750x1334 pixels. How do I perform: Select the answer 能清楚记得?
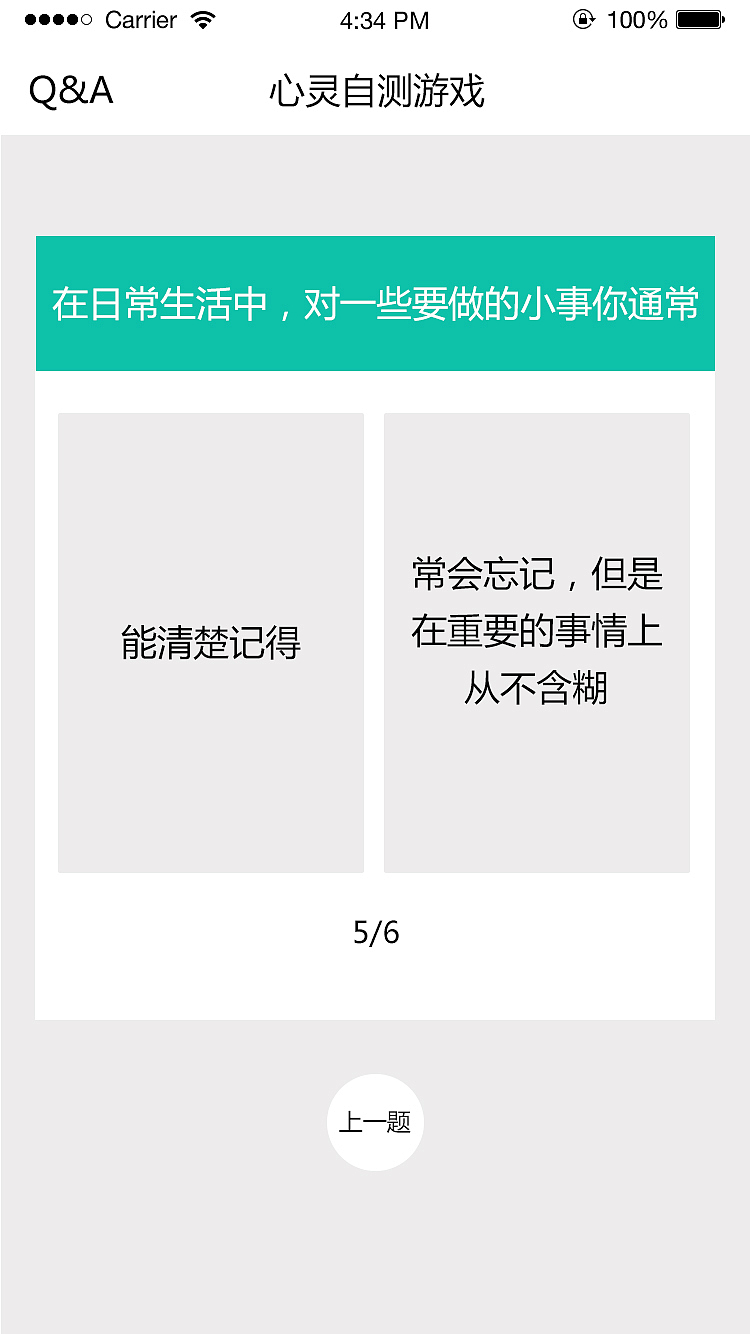[x=211, y=643]
